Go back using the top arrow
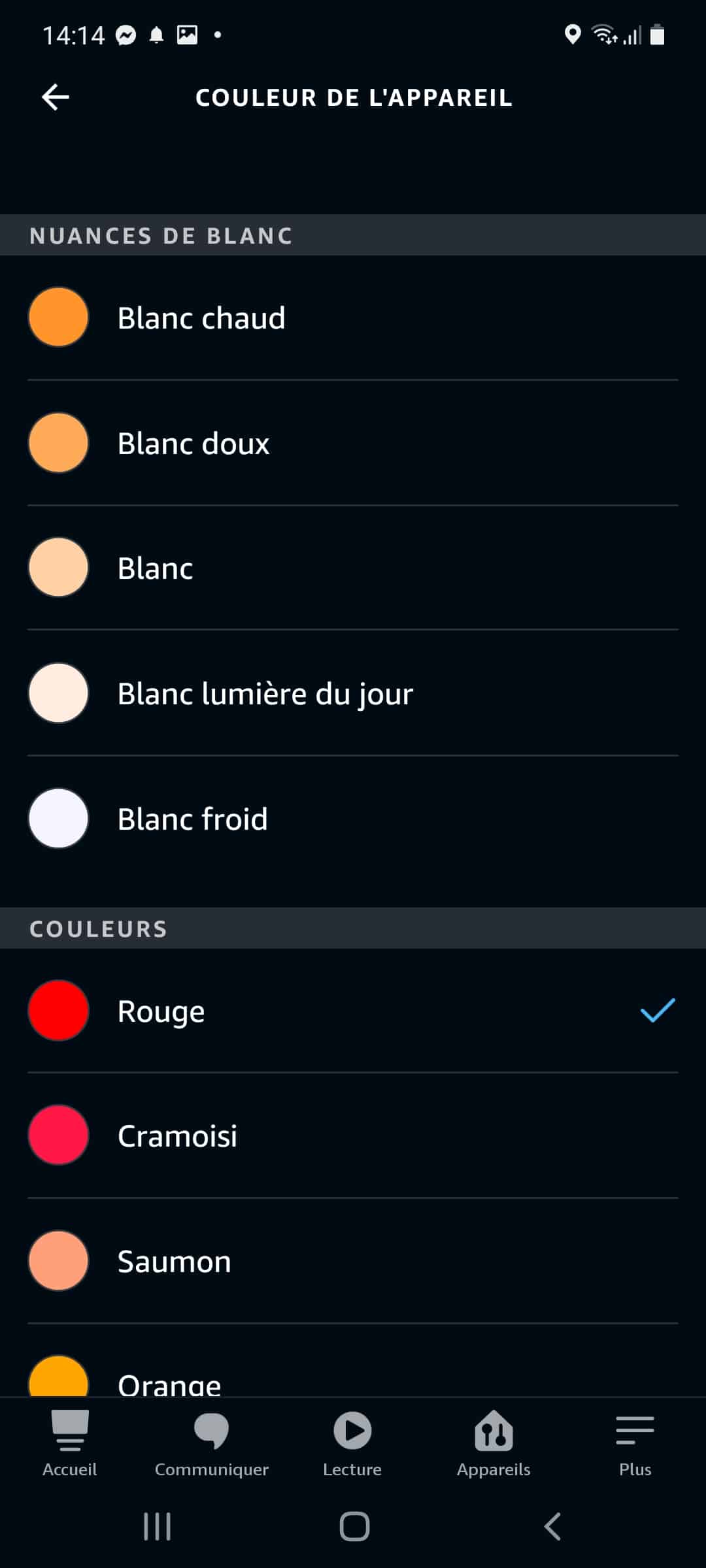This screenshot has height=1568, width=706. (x=56, y=97)
